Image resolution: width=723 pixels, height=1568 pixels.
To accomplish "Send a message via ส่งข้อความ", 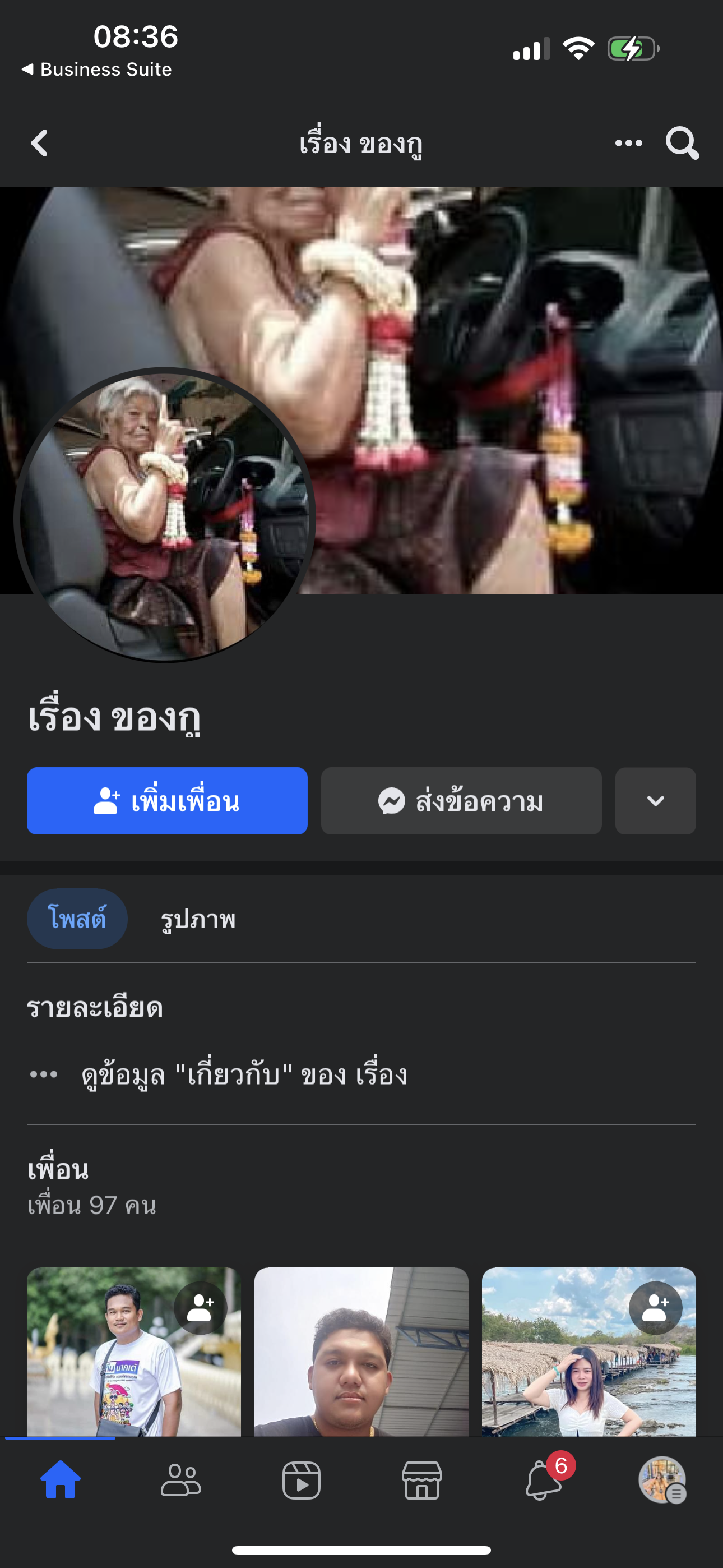I will click(x=461, y=801).
